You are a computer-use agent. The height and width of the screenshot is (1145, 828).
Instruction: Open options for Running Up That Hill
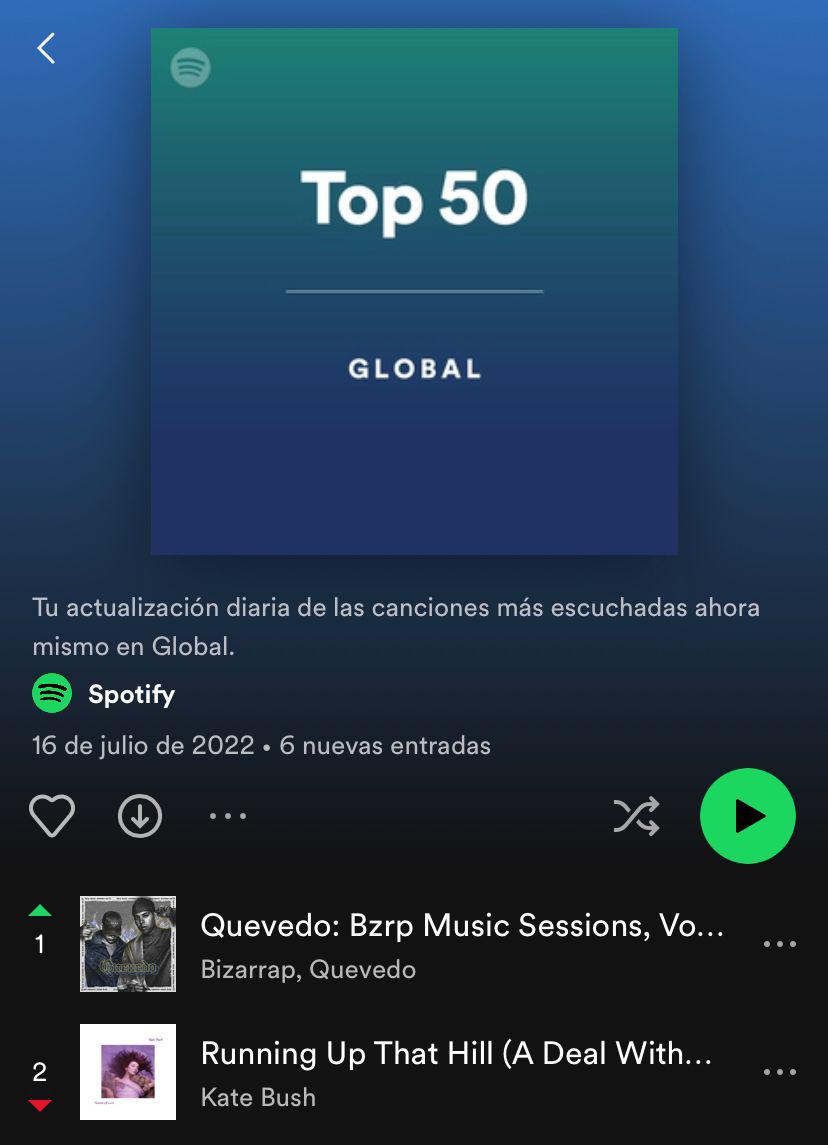pyautogui.click(x=780, y=1071)
